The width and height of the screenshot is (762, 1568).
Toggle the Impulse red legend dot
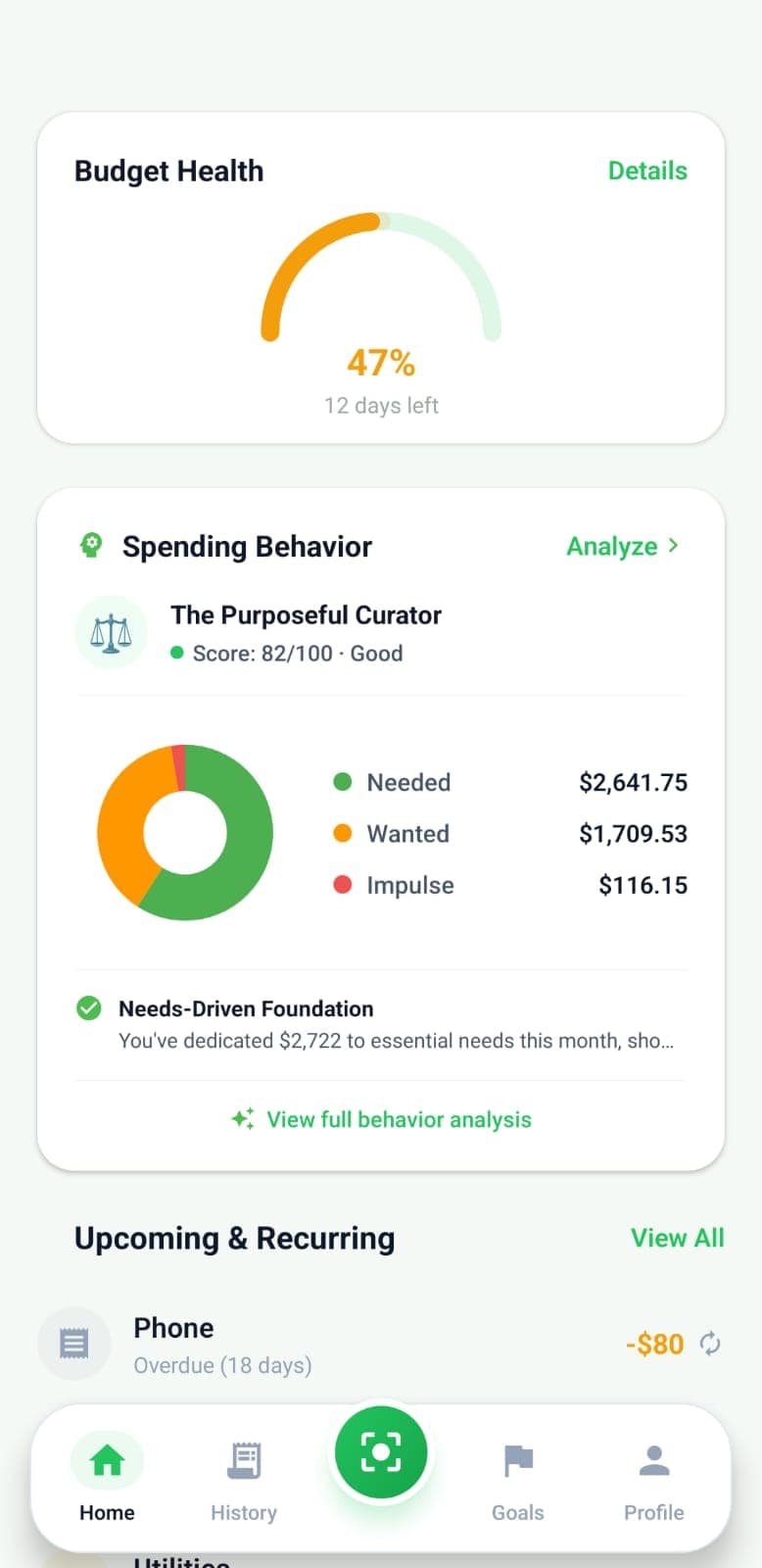tap(343, 885)
